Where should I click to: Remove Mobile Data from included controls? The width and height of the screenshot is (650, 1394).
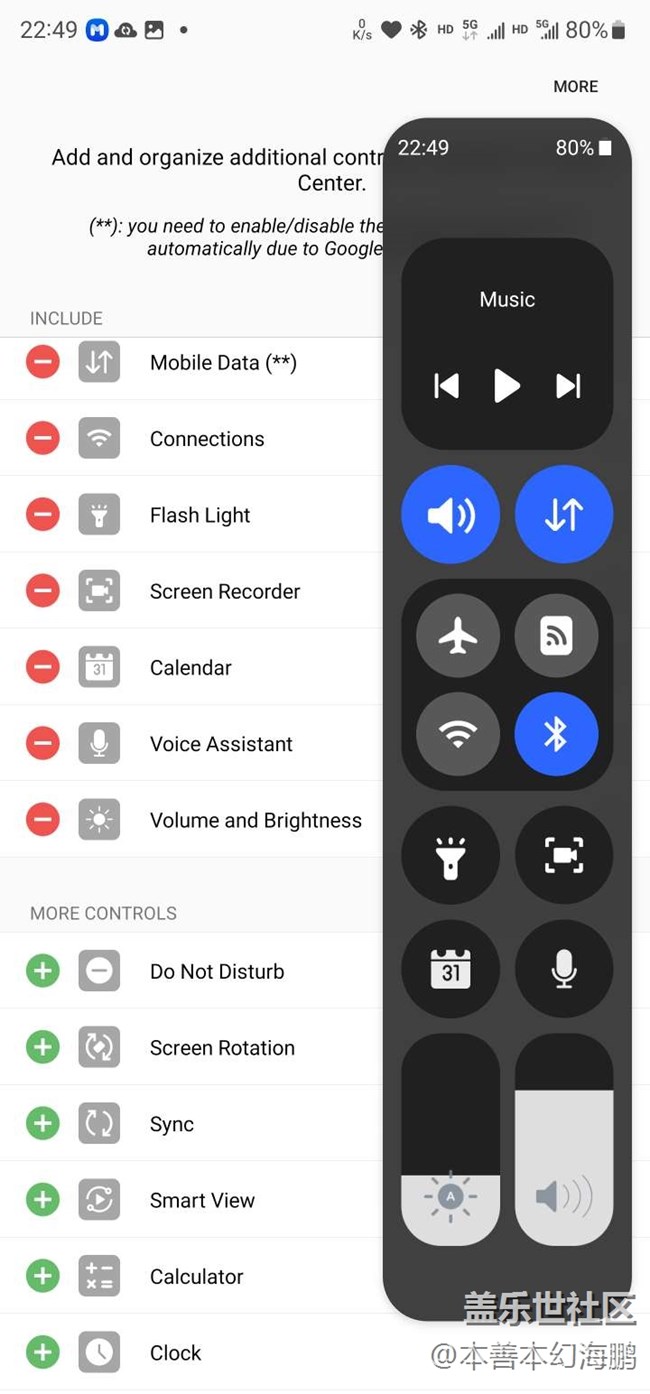(x=43, y=362)
